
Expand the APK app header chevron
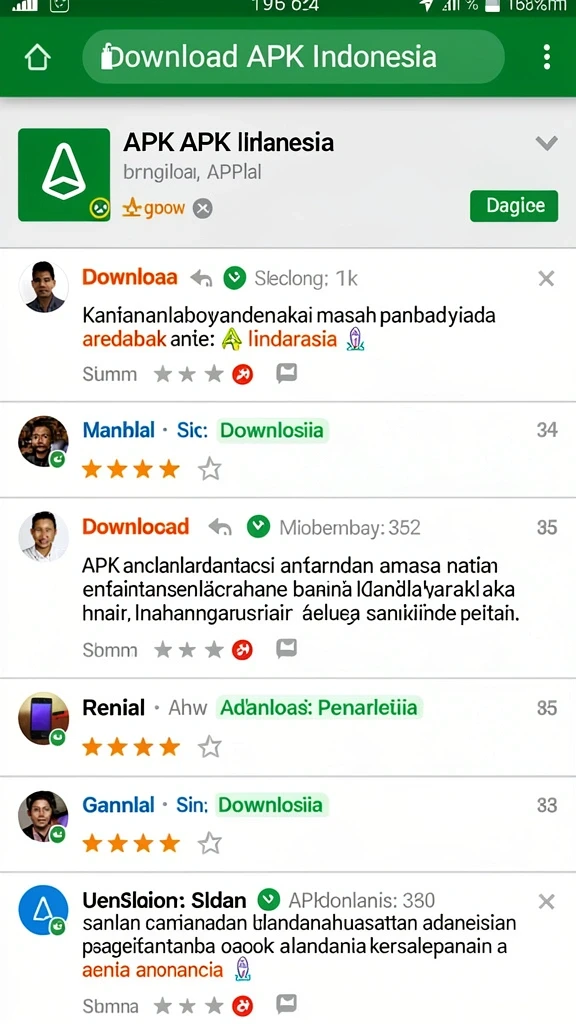coord(546,143)
